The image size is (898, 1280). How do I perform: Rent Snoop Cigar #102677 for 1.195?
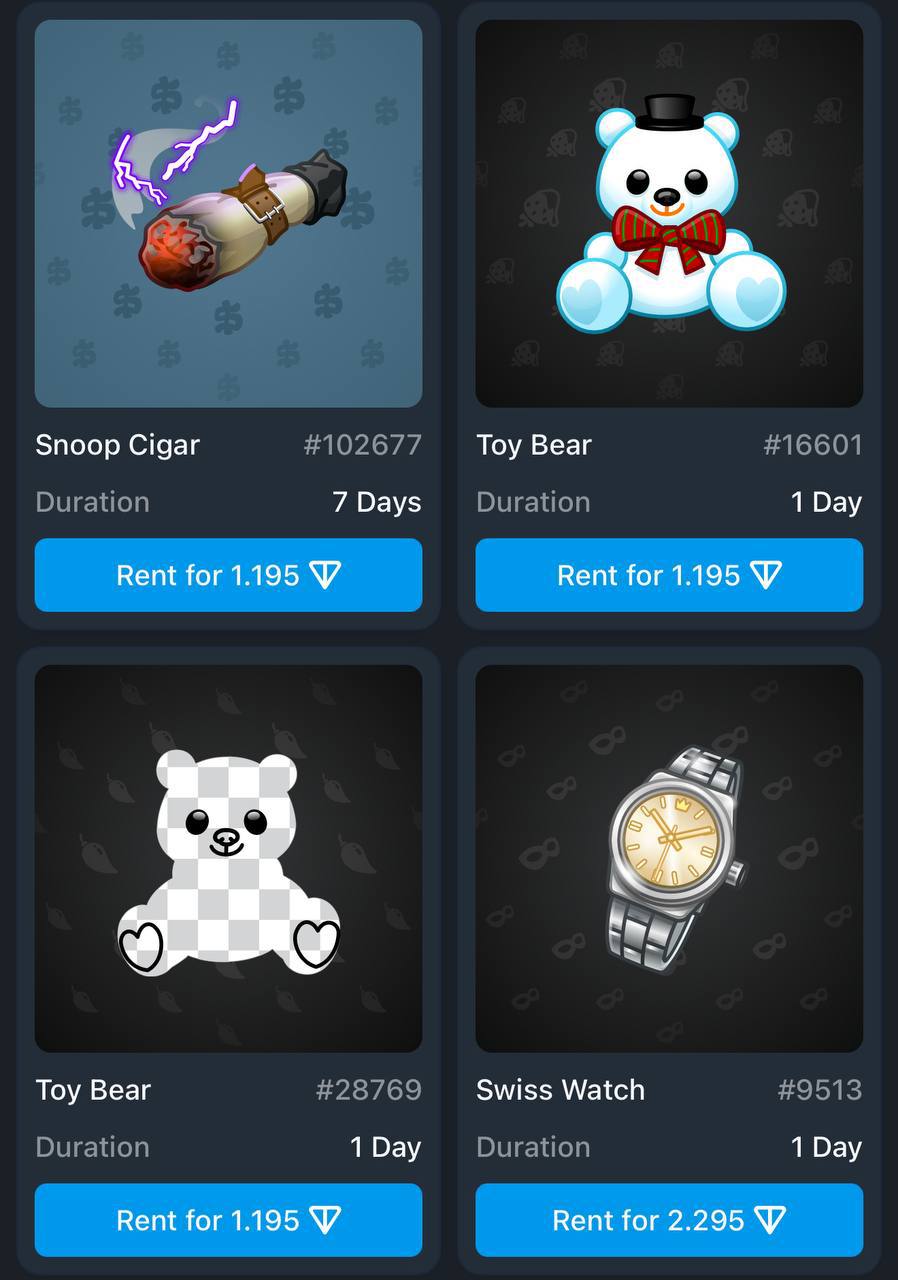pos(228,575)
